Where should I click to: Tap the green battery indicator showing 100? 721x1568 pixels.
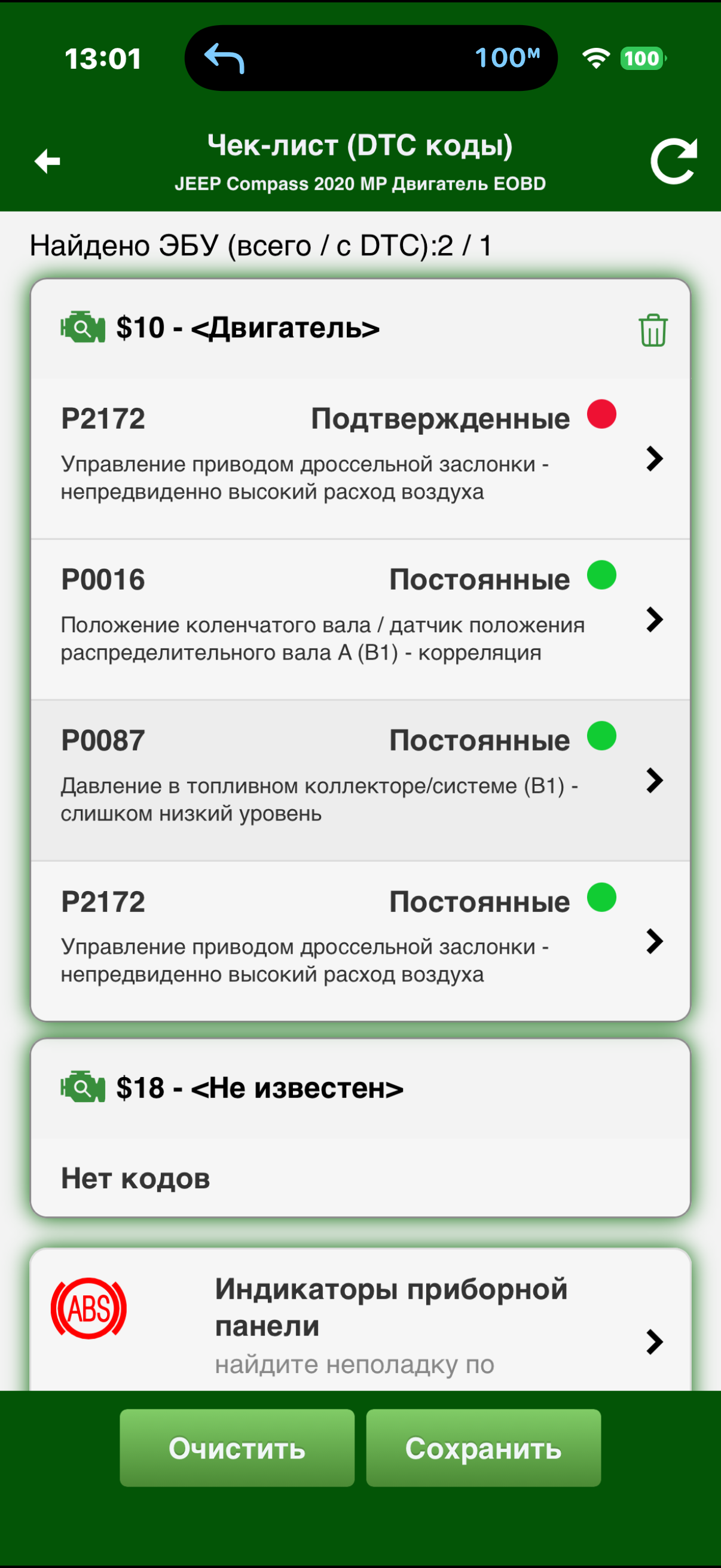(x=642, y=58)
